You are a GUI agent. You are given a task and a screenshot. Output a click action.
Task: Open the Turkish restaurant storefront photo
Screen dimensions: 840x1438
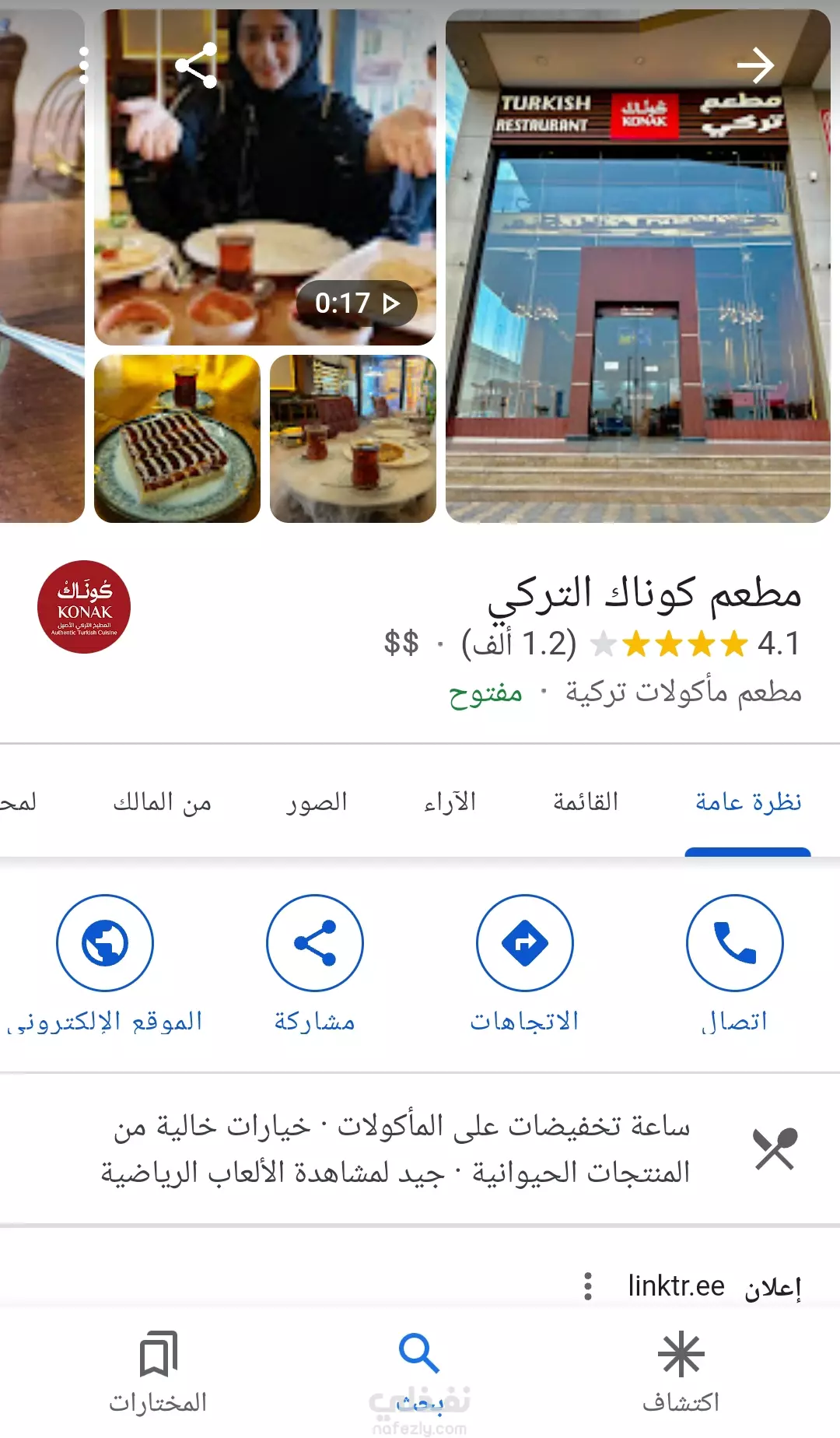(x=638, y=266)
